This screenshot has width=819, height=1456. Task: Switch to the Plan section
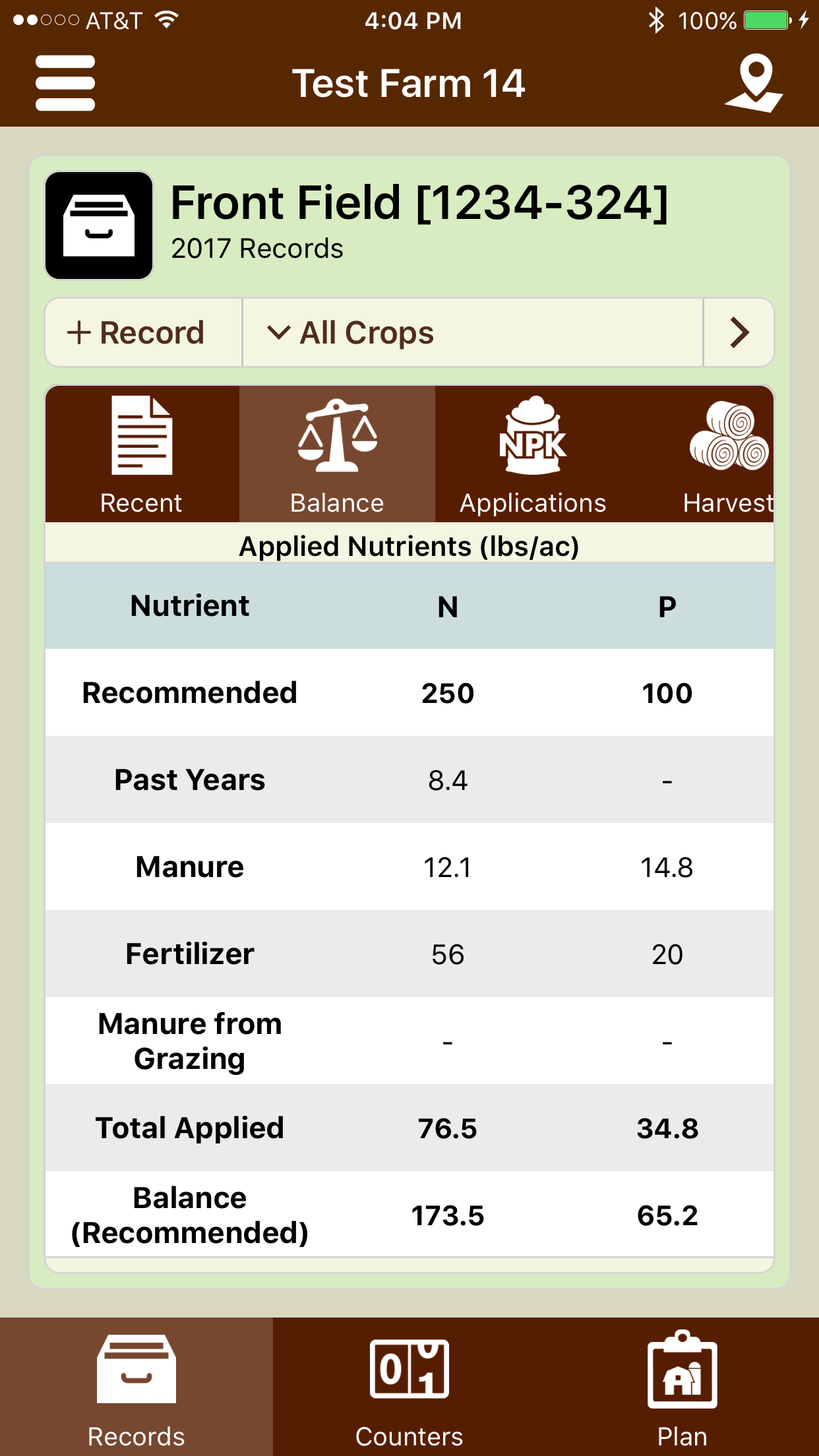682,1387
